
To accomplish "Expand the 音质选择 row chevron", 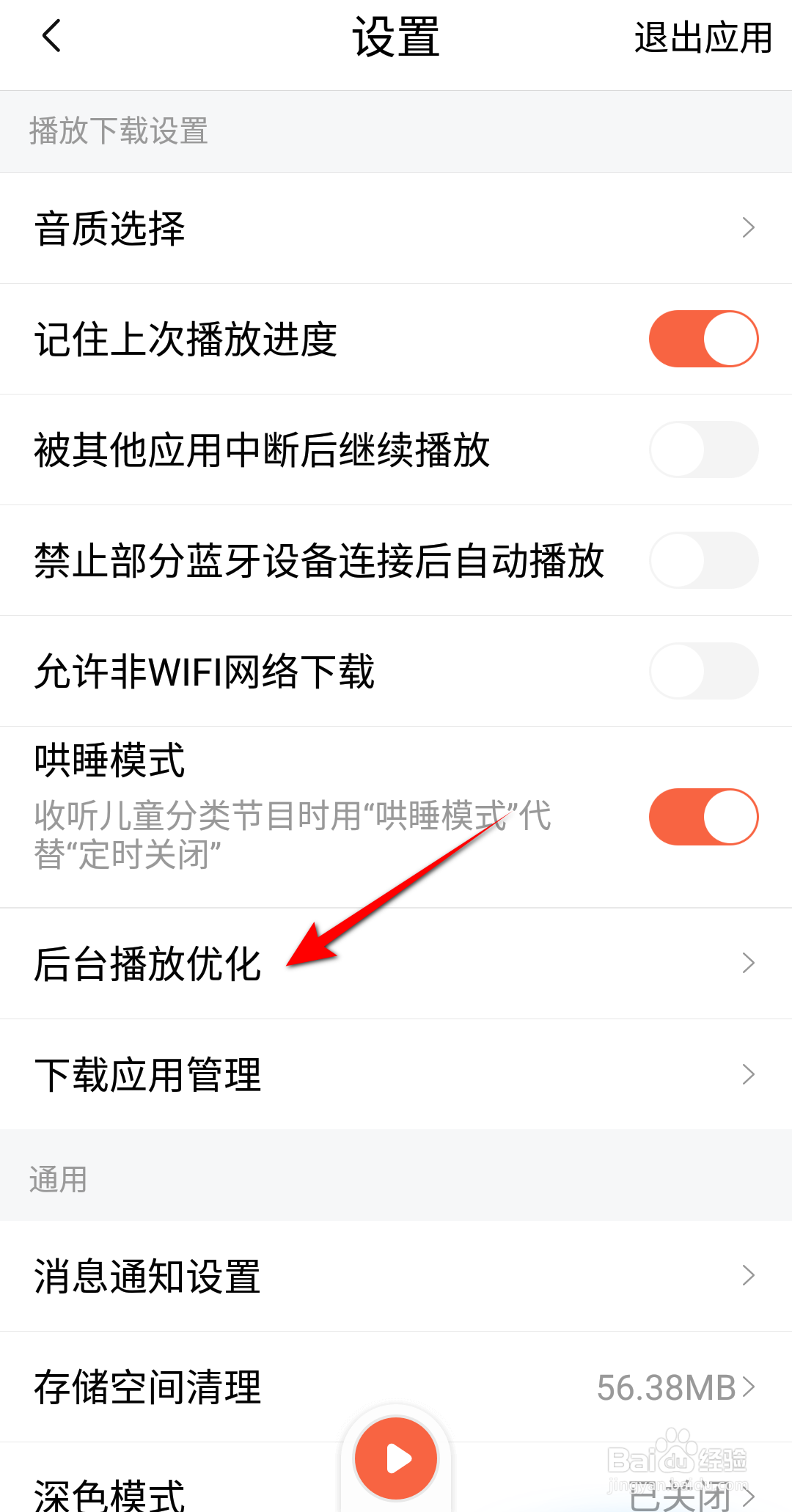I will (x=748, y=228).
